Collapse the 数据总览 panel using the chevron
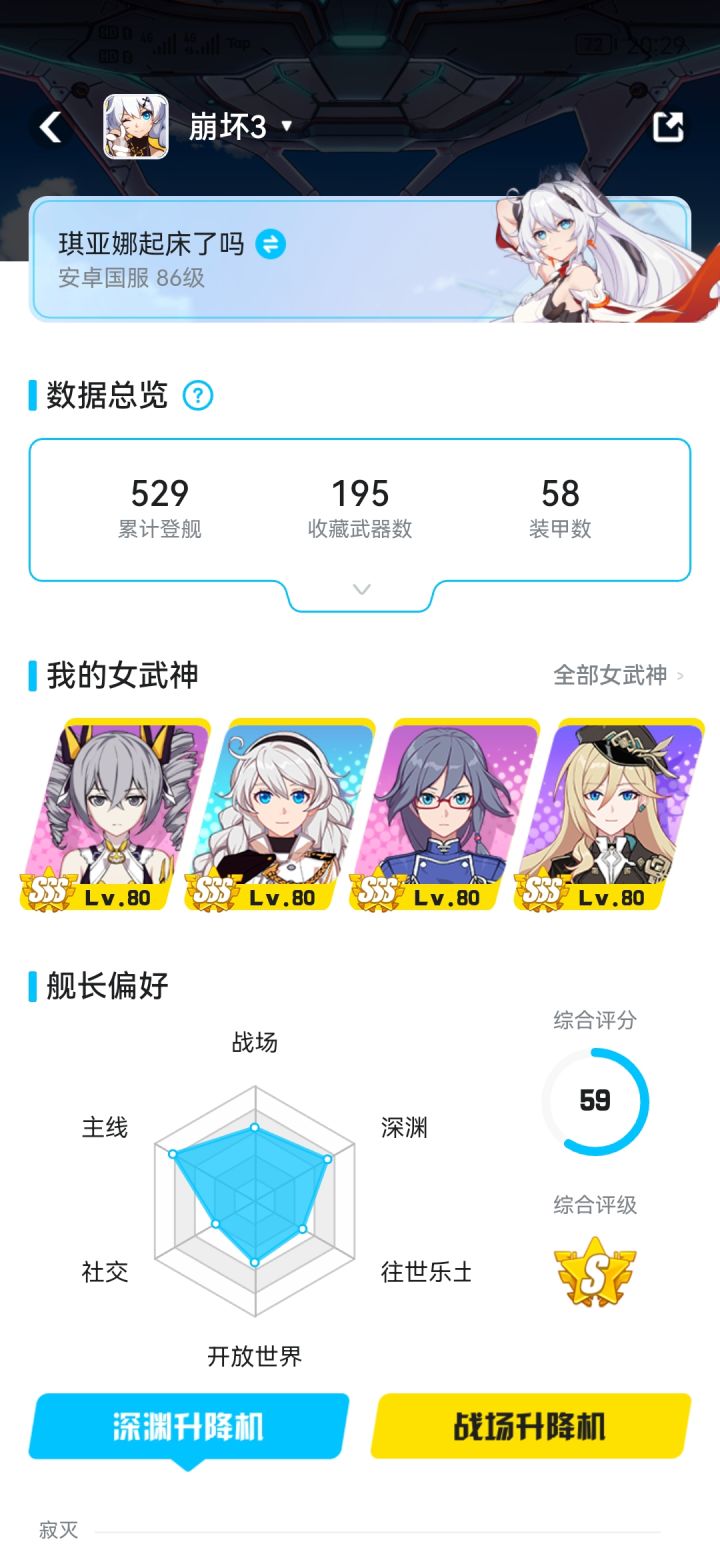This screenshot has height=1560, width=720. coord(360,591)
